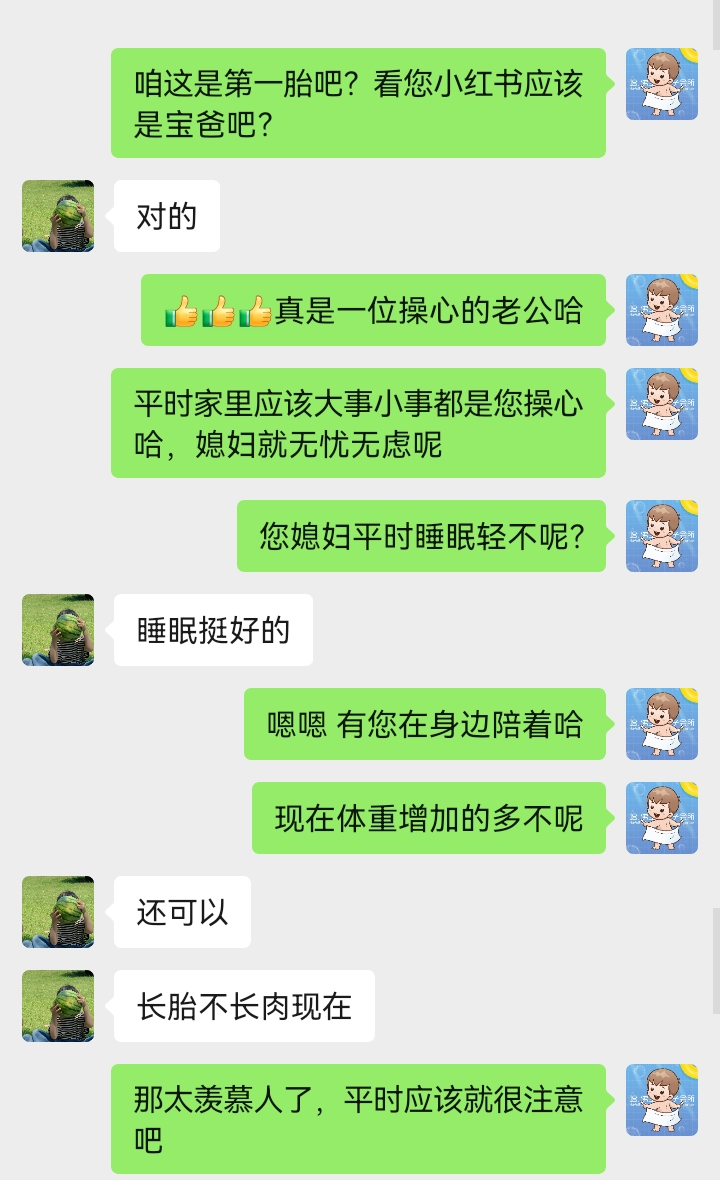This screenshot has width=720, height=1180.
Task: Open sender's avatar beside "对的" message
Action: tap(58, 216)
